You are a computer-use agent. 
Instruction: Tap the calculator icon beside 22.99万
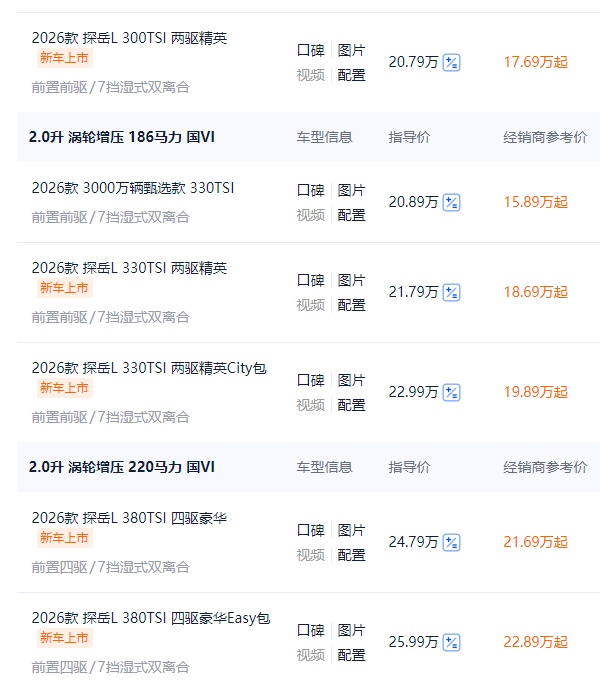(x=452, y=392)
